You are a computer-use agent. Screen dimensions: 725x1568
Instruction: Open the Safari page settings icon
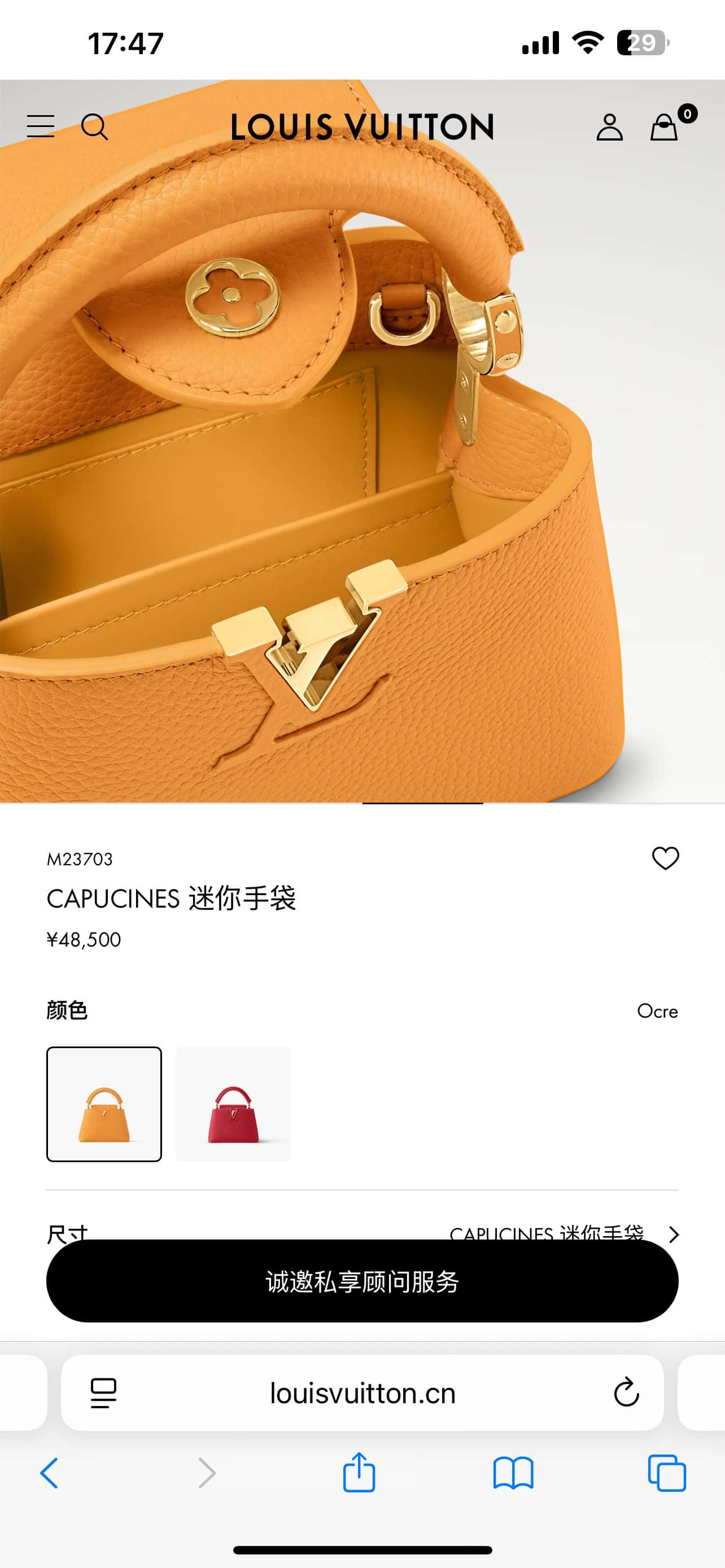[x=103, y=1392]
